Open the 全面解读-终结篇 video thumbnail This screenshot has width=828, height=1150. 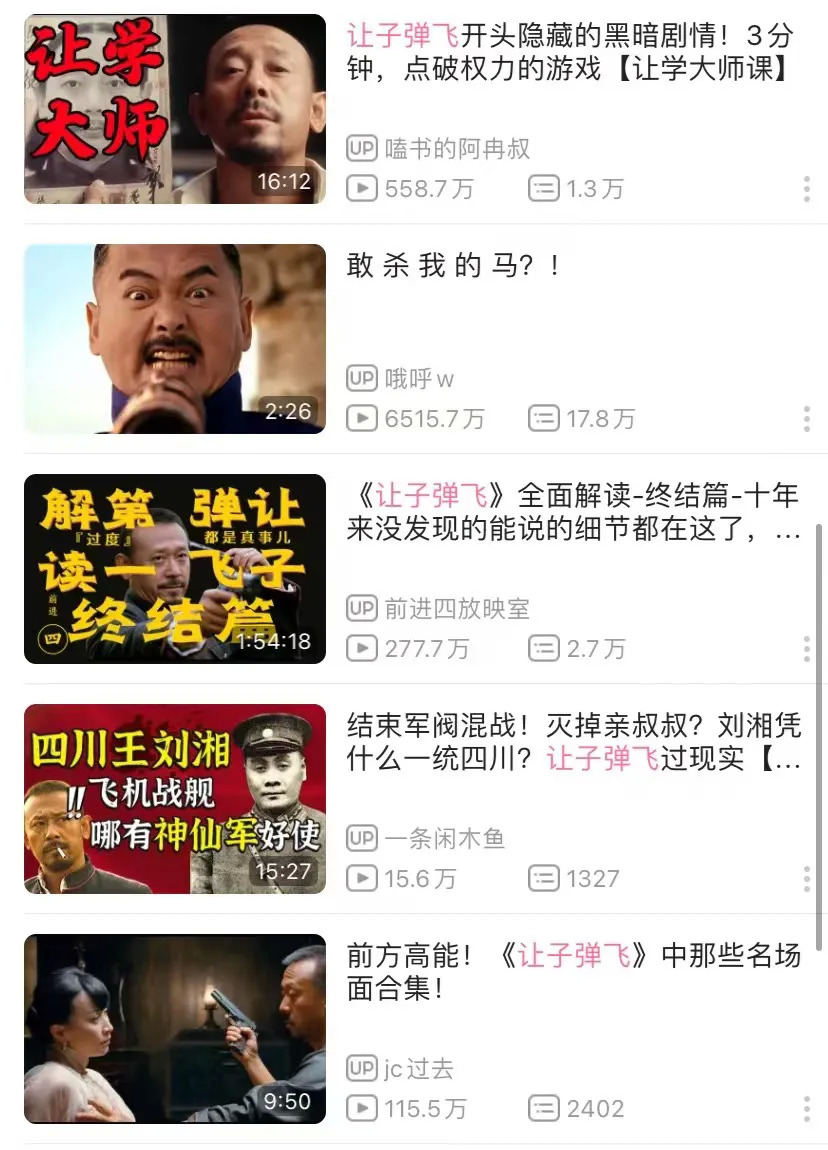tap(175, 569)
